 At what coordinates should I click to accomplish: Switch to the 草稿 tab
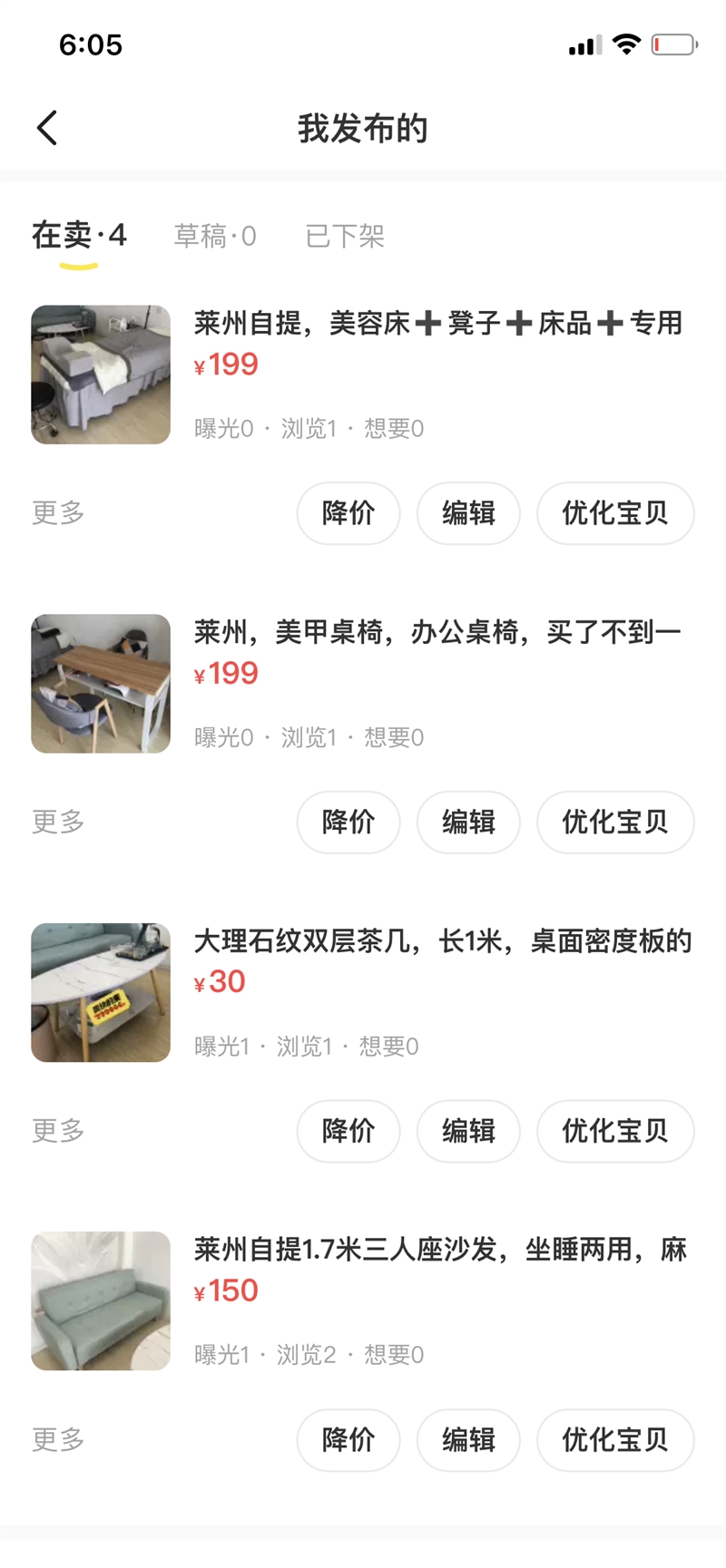215,237
